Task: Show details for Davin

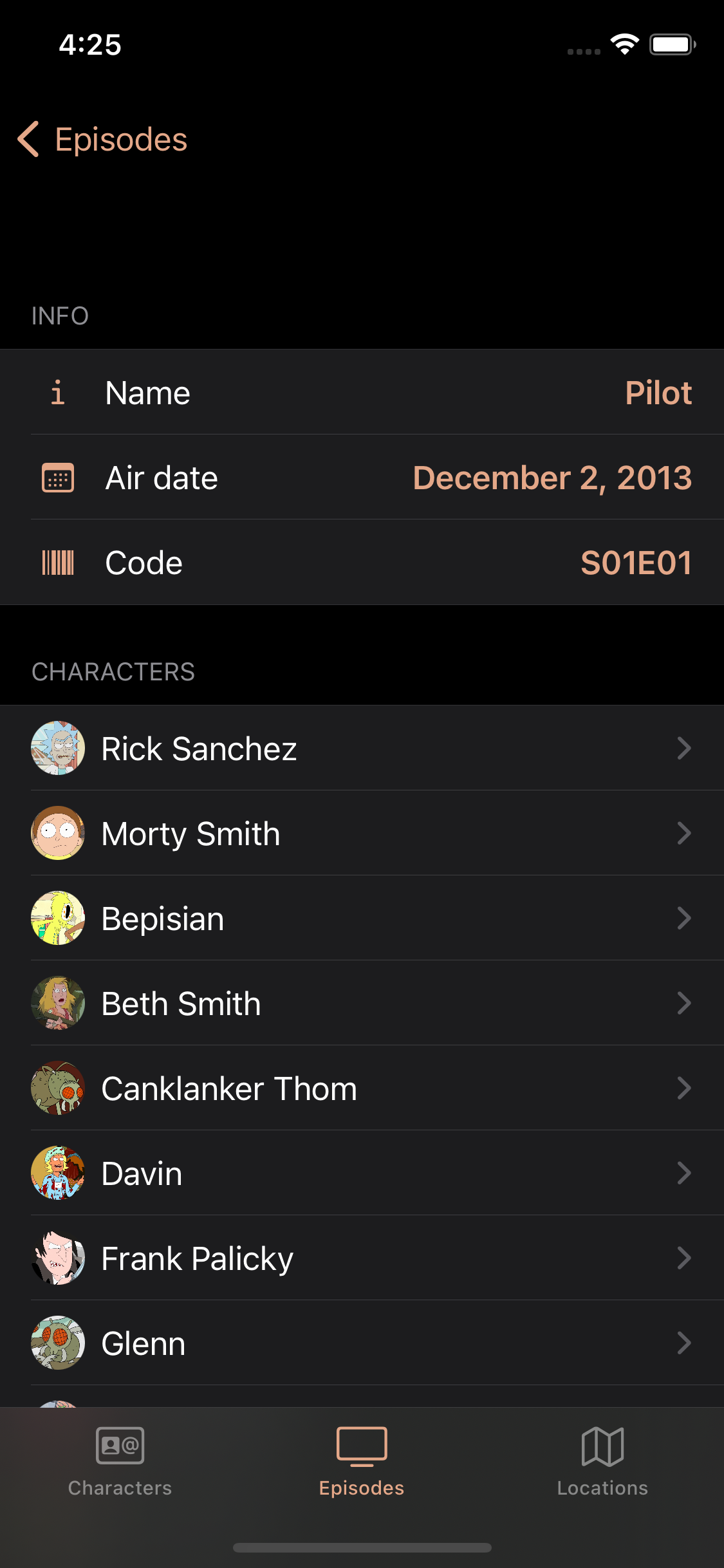Action: click(360, 1173)
